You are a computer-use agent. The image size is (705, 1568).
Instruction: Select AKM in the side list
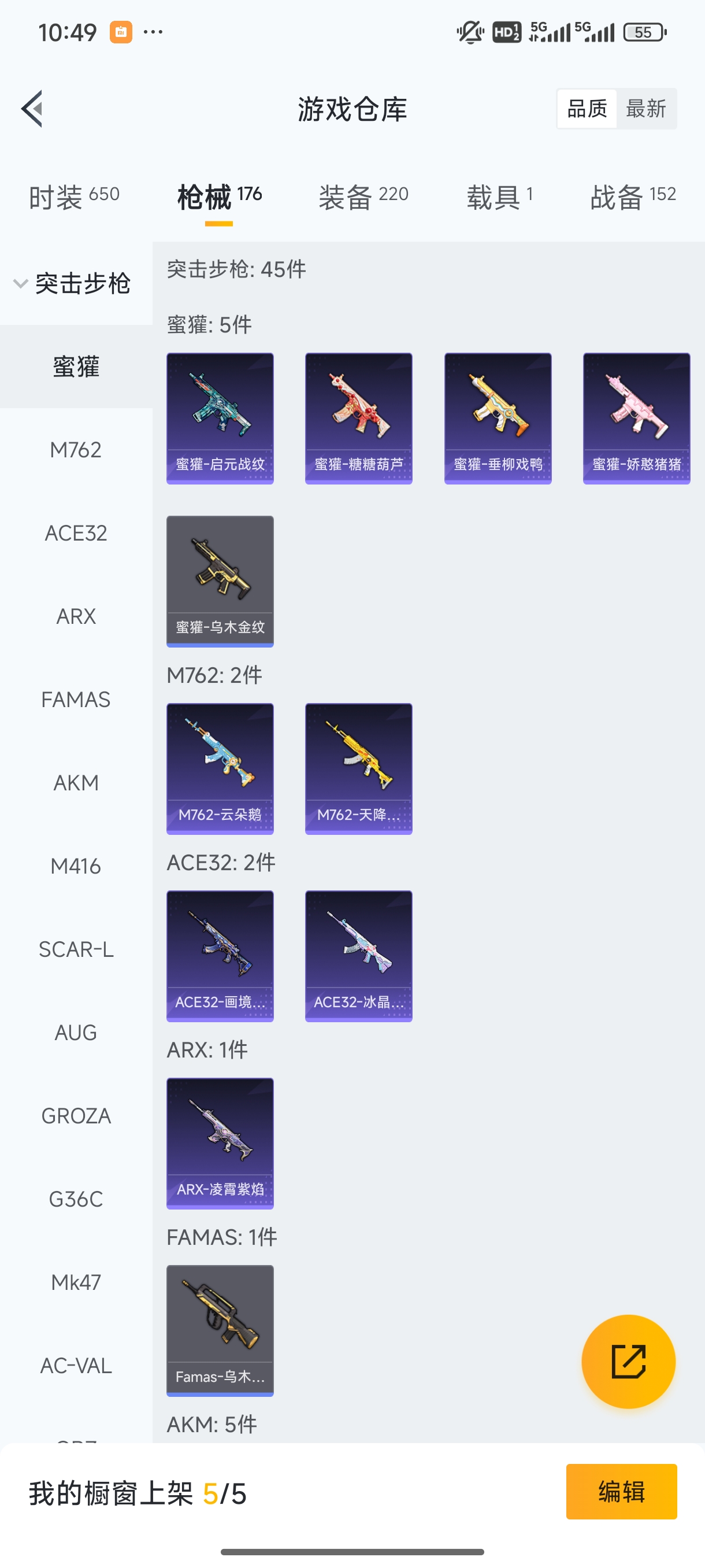click(76, 783)
